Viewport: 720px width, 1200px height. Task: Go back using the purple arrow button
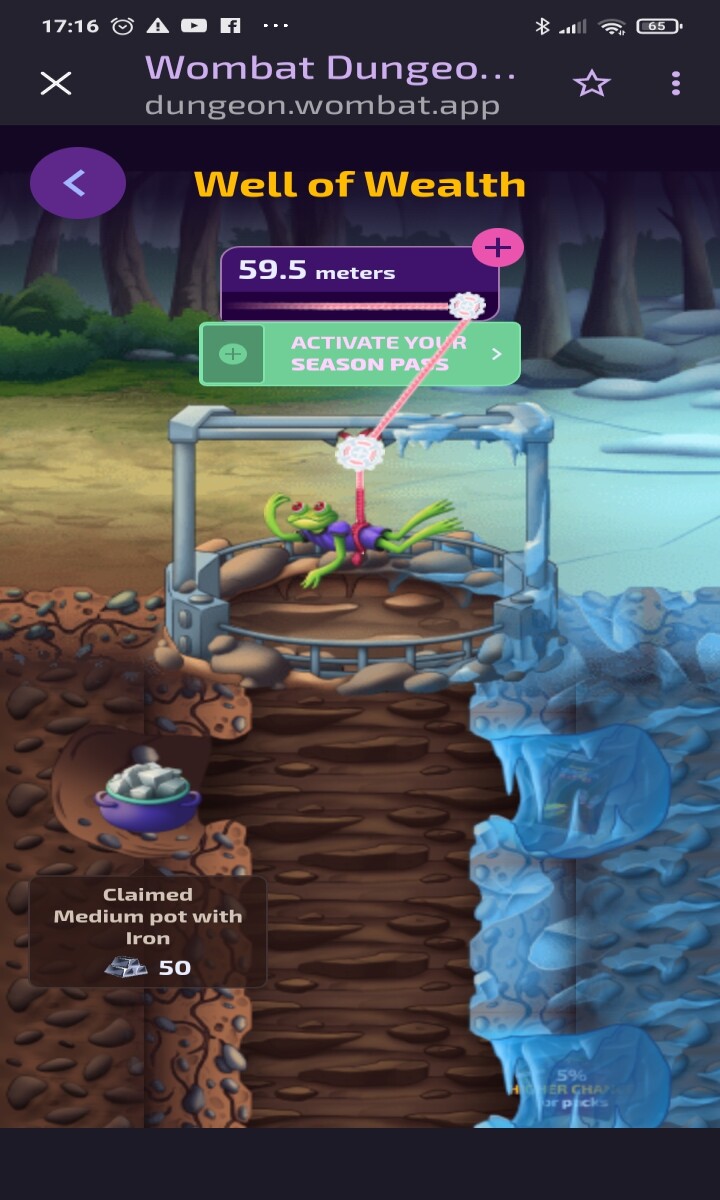coord(78,183)
